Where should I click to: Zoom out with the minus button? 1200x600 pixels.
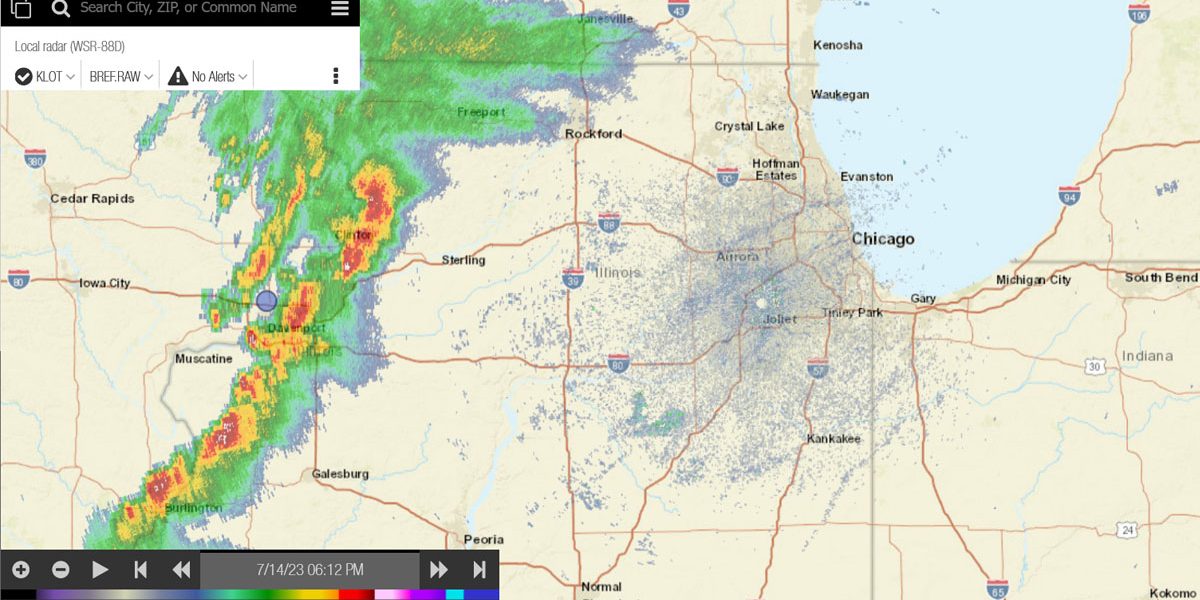61,570
